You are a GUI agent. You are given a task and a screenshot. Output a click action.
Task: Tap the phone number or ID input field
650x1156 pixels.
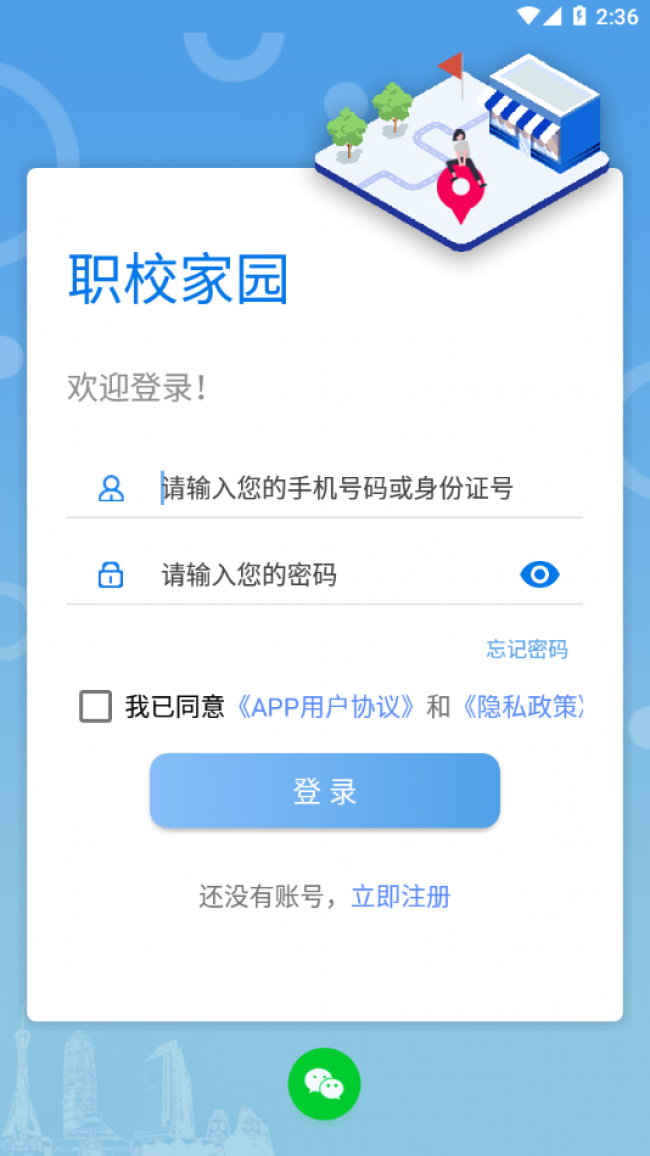coord(340,488)
